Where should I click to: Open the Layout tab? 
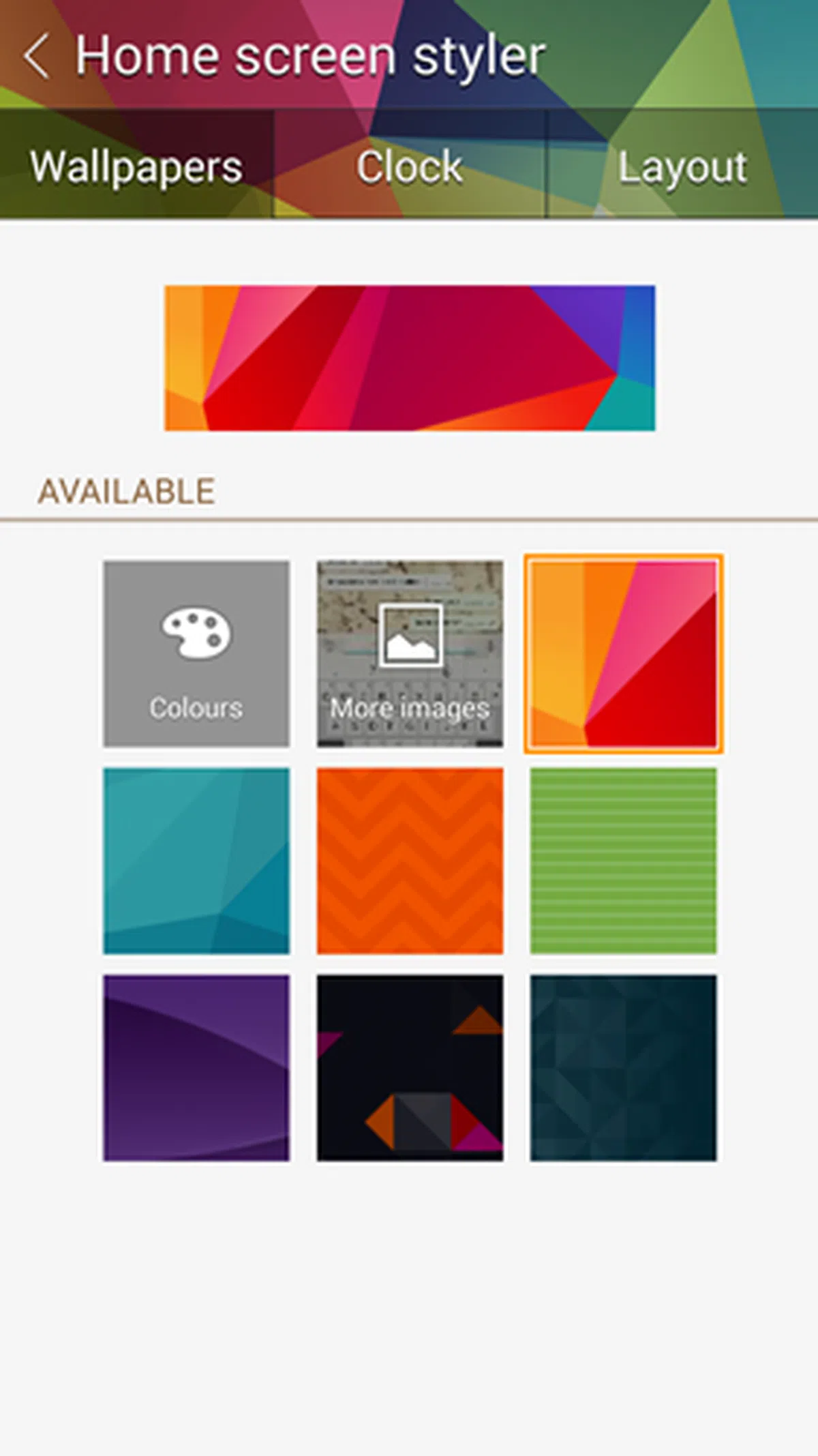click(x=682, y=167)
